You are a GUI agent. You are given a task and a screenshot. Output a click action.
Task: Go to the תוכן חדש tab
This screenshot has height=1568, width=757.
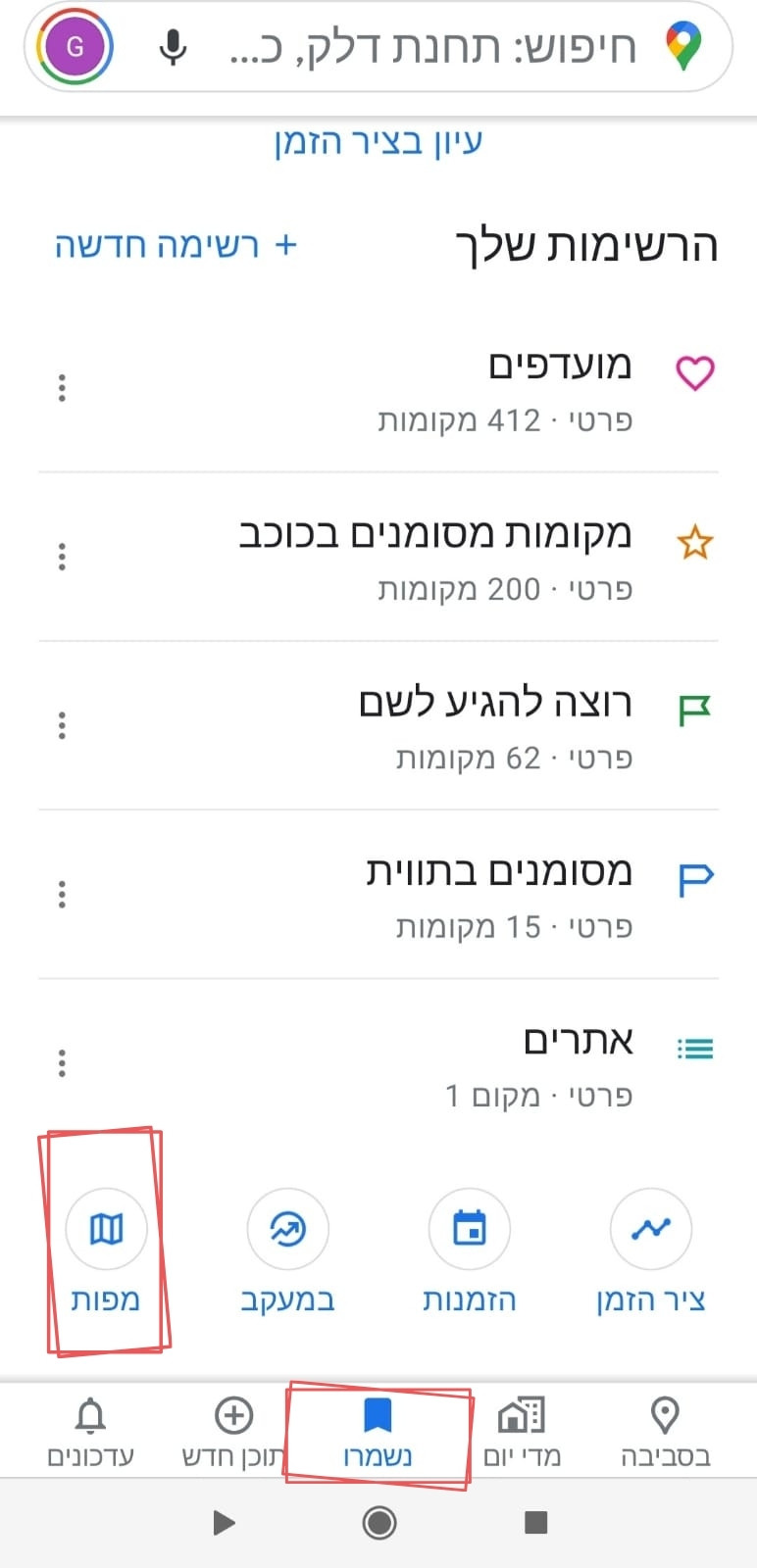(233, 1432)
